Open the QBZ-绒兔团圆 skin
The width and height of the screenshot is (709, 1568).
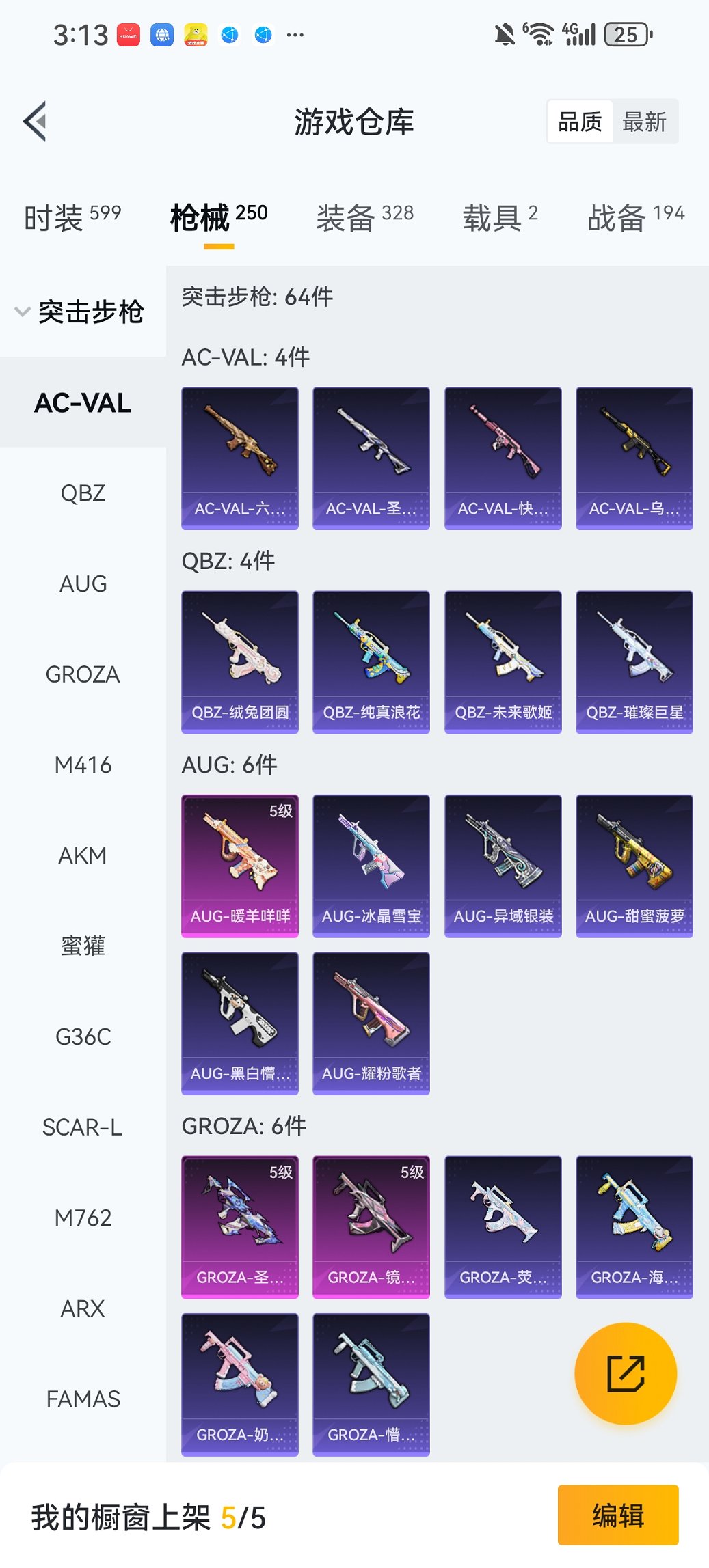tap(240, 662)
